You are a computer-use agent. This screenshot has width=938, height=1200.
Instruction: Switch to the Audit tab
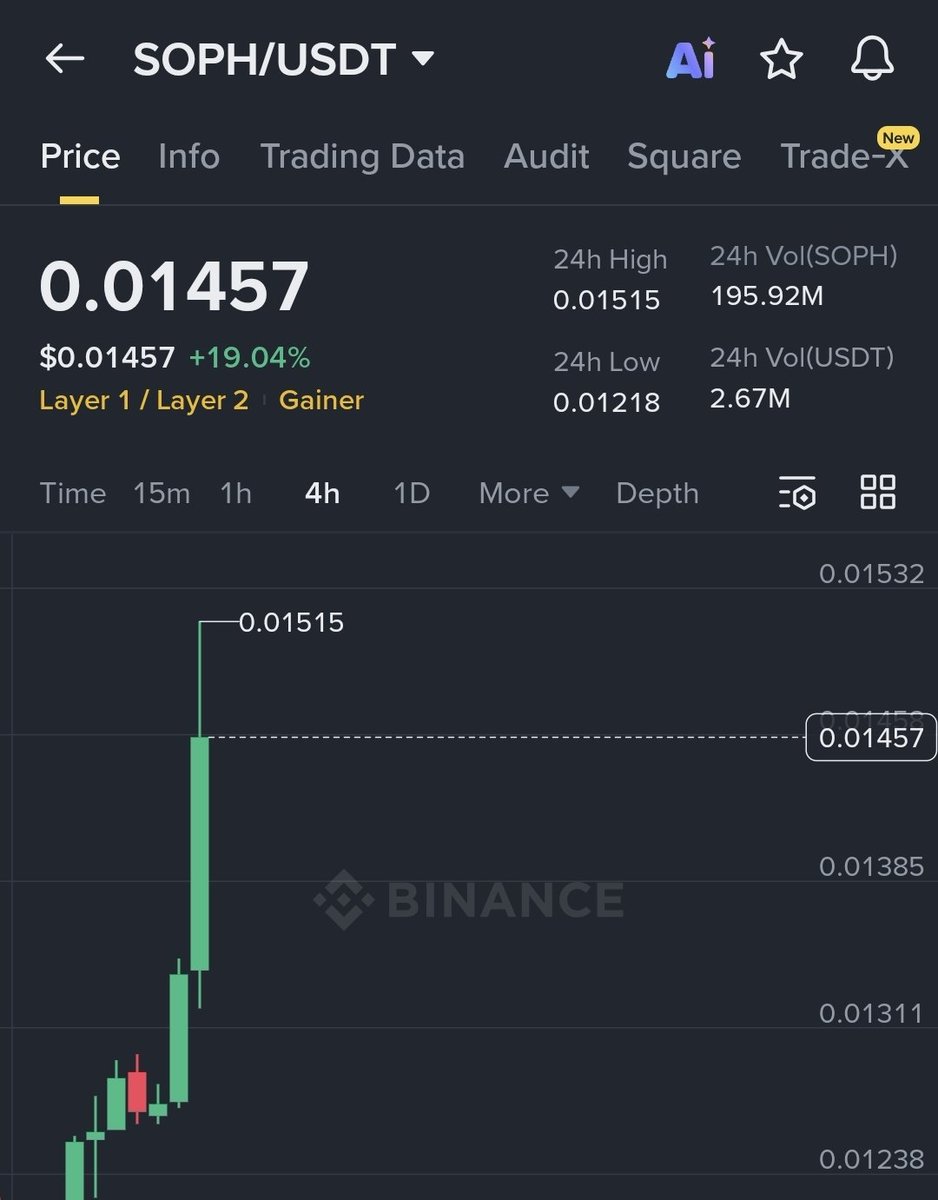[x=546, y=156]
